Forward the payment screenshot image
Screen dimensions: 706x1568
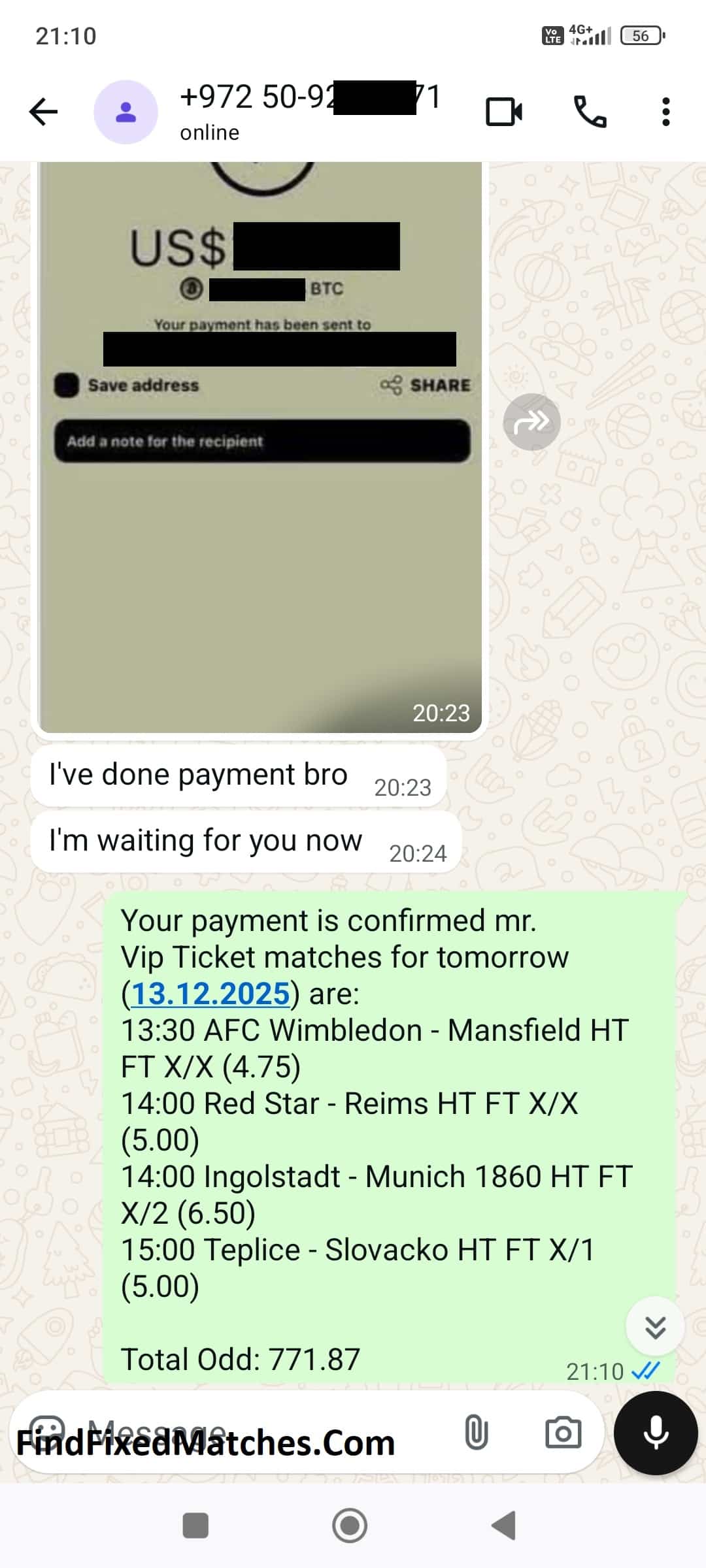531,422
